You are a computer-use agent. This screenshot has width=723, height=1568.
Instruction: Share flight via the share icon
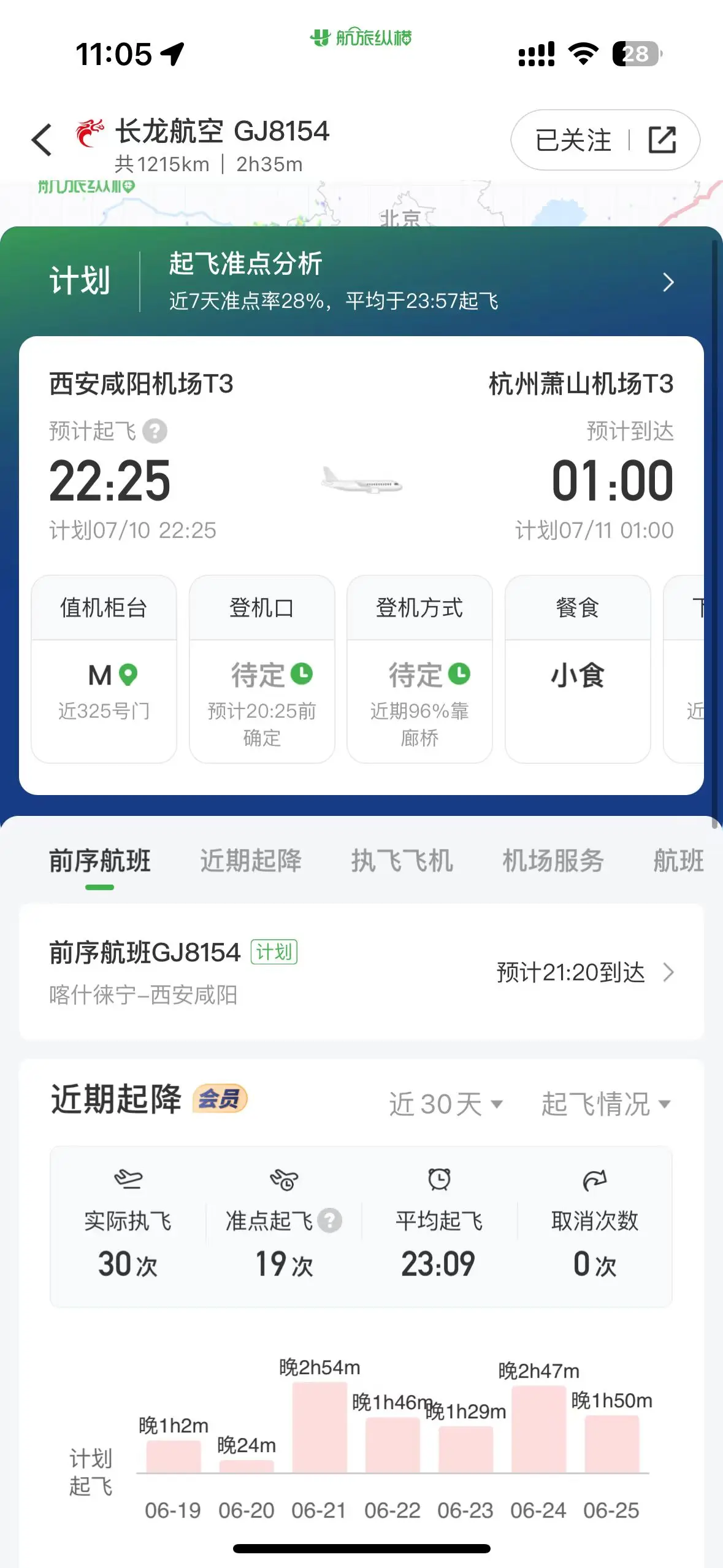[662, 140]
